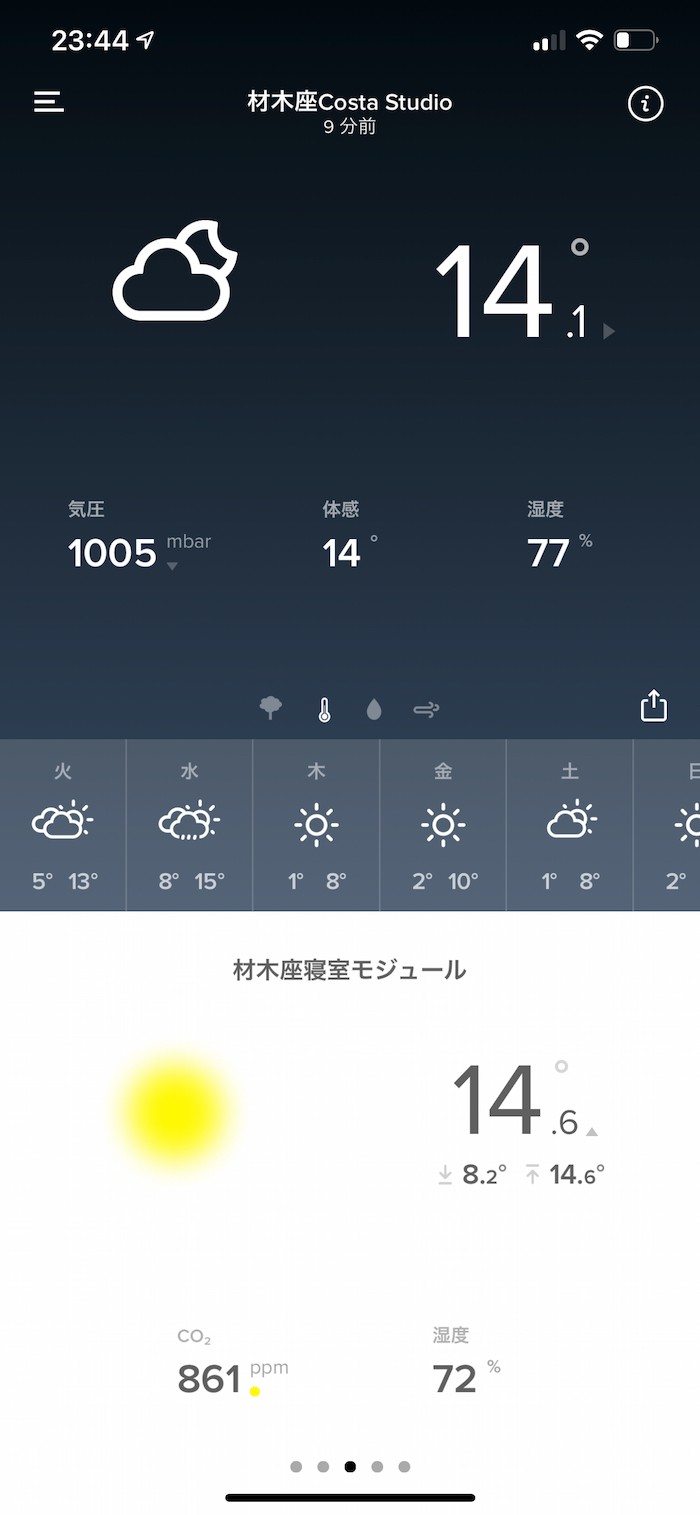
Task: Jump to the last page indicator dot
Action: pos(404,1467)
